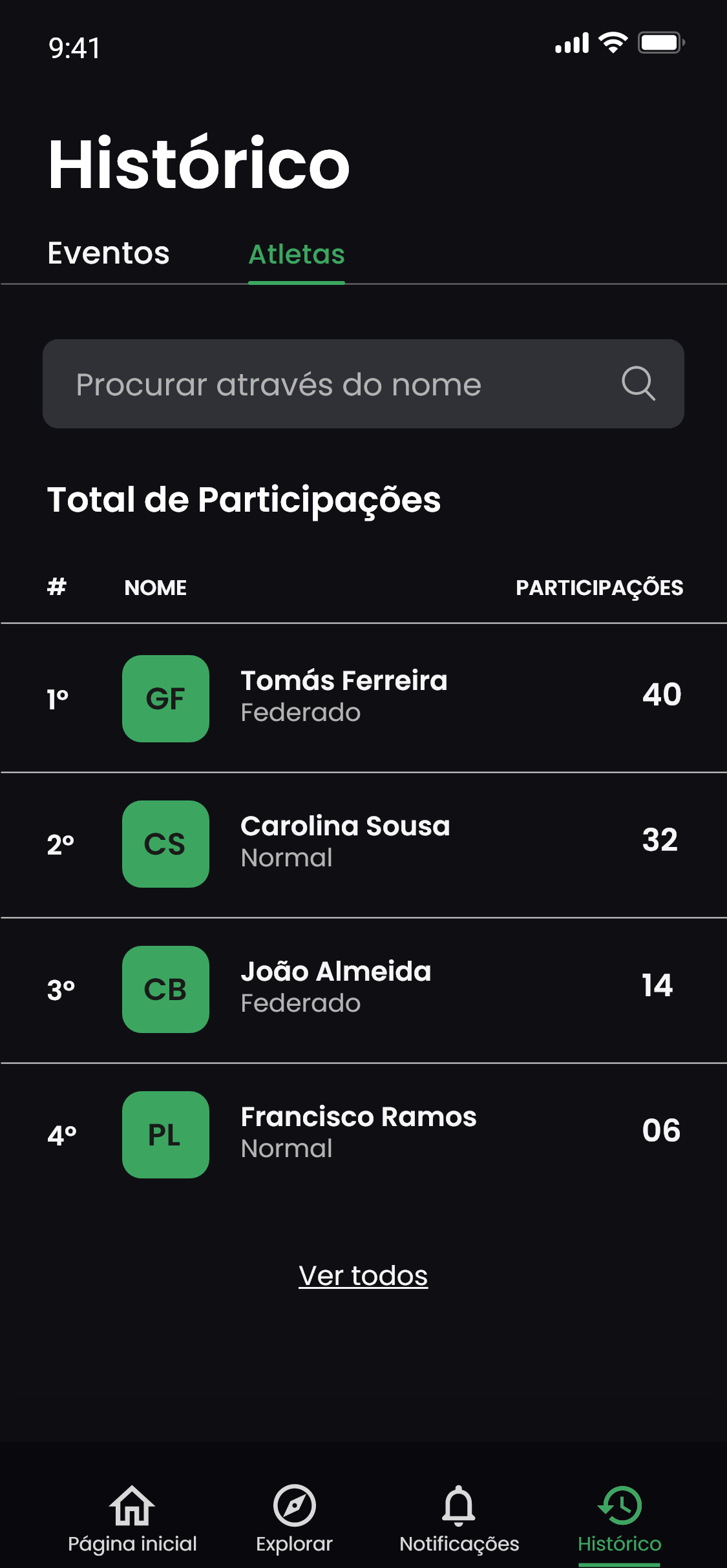
Task: Select the Atletas tab
Action: [x=297, y=253]
